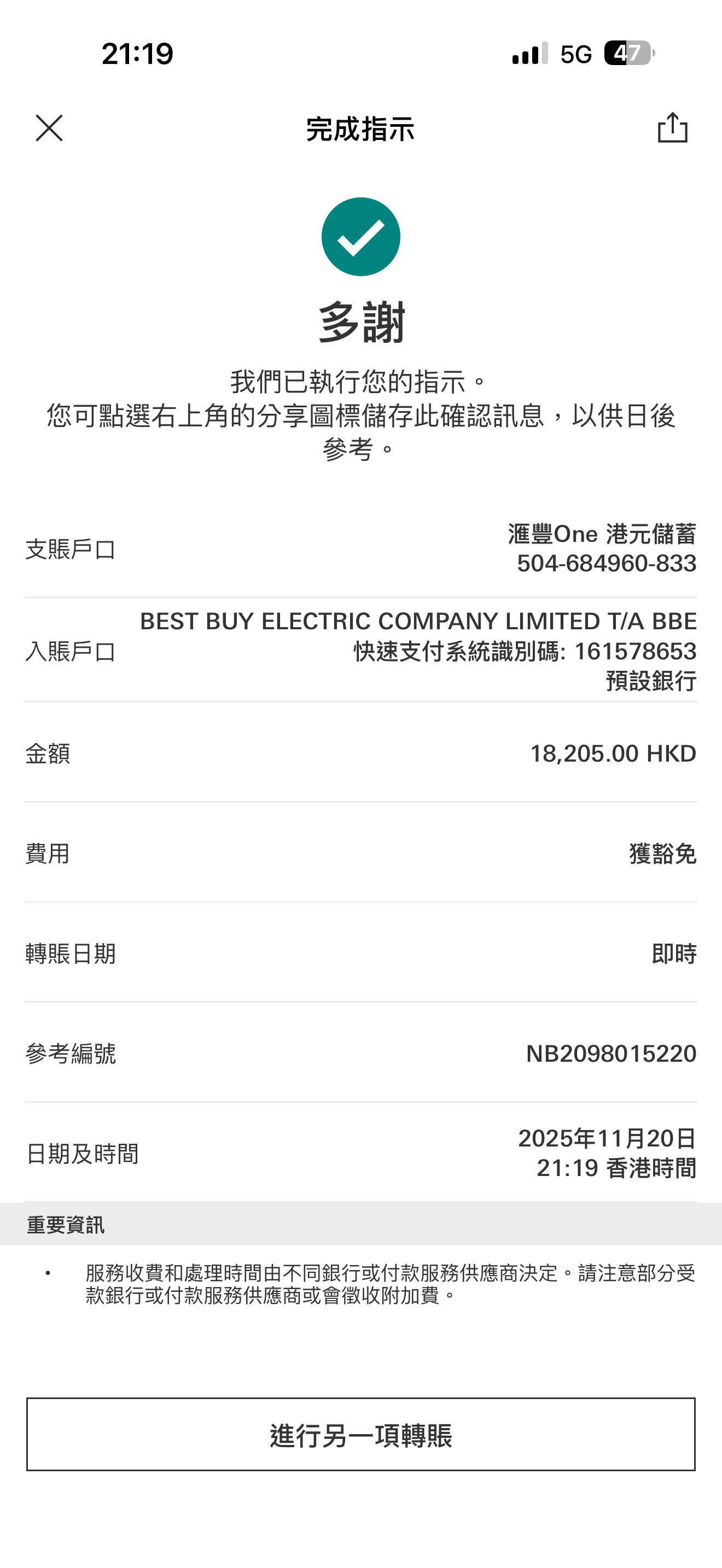Close the transfer confirmation screen
The width and height of the screenshot is (722, 1568).
49,128
